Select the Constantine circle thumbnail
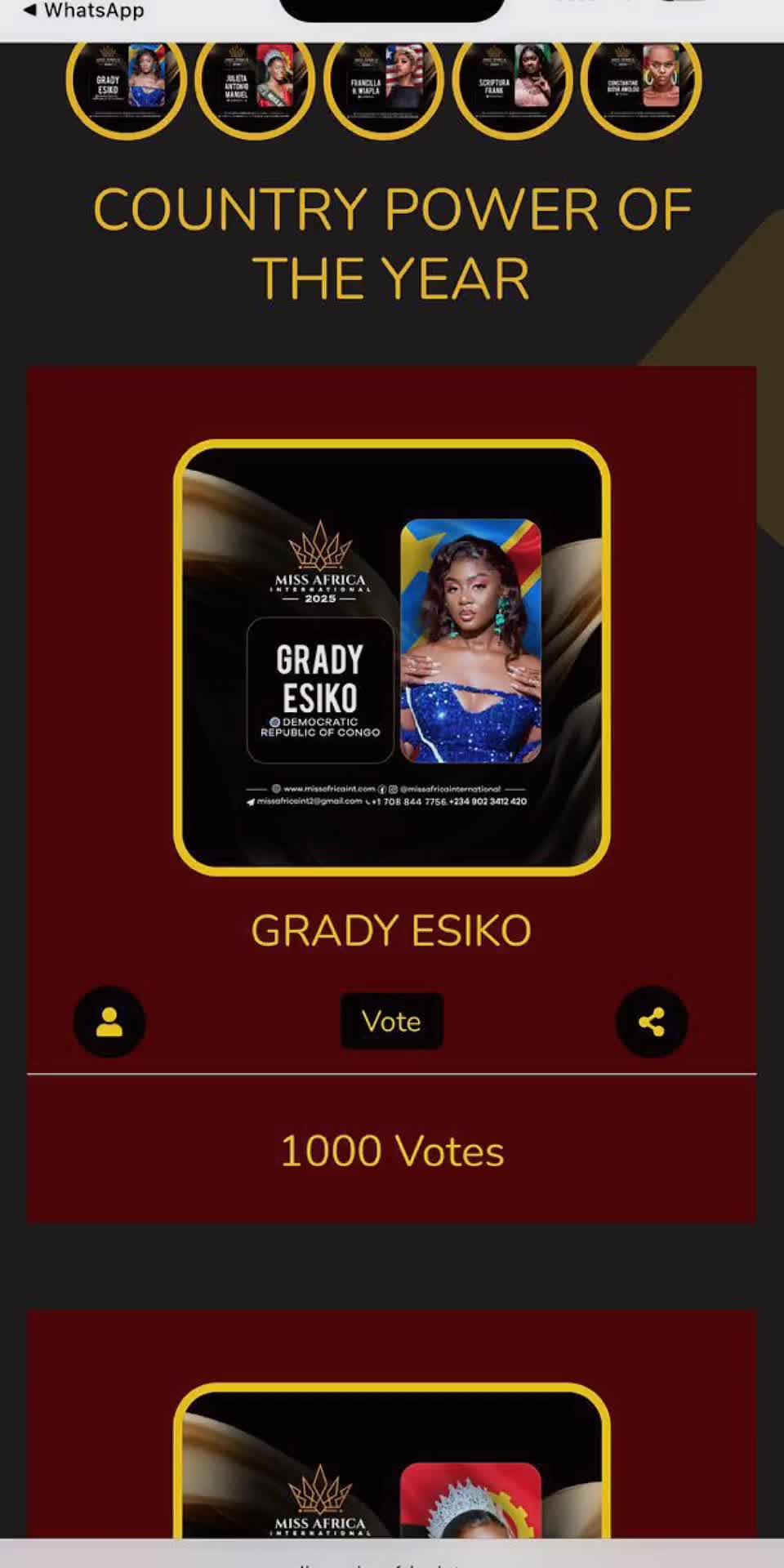The height and width of the screenshot is (1568, 784). (x=641, y=82)
